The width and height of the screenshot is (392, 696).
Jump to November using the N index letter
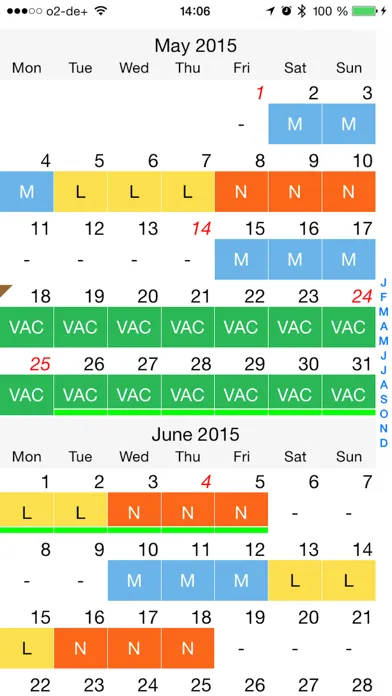tap(384, 428)
